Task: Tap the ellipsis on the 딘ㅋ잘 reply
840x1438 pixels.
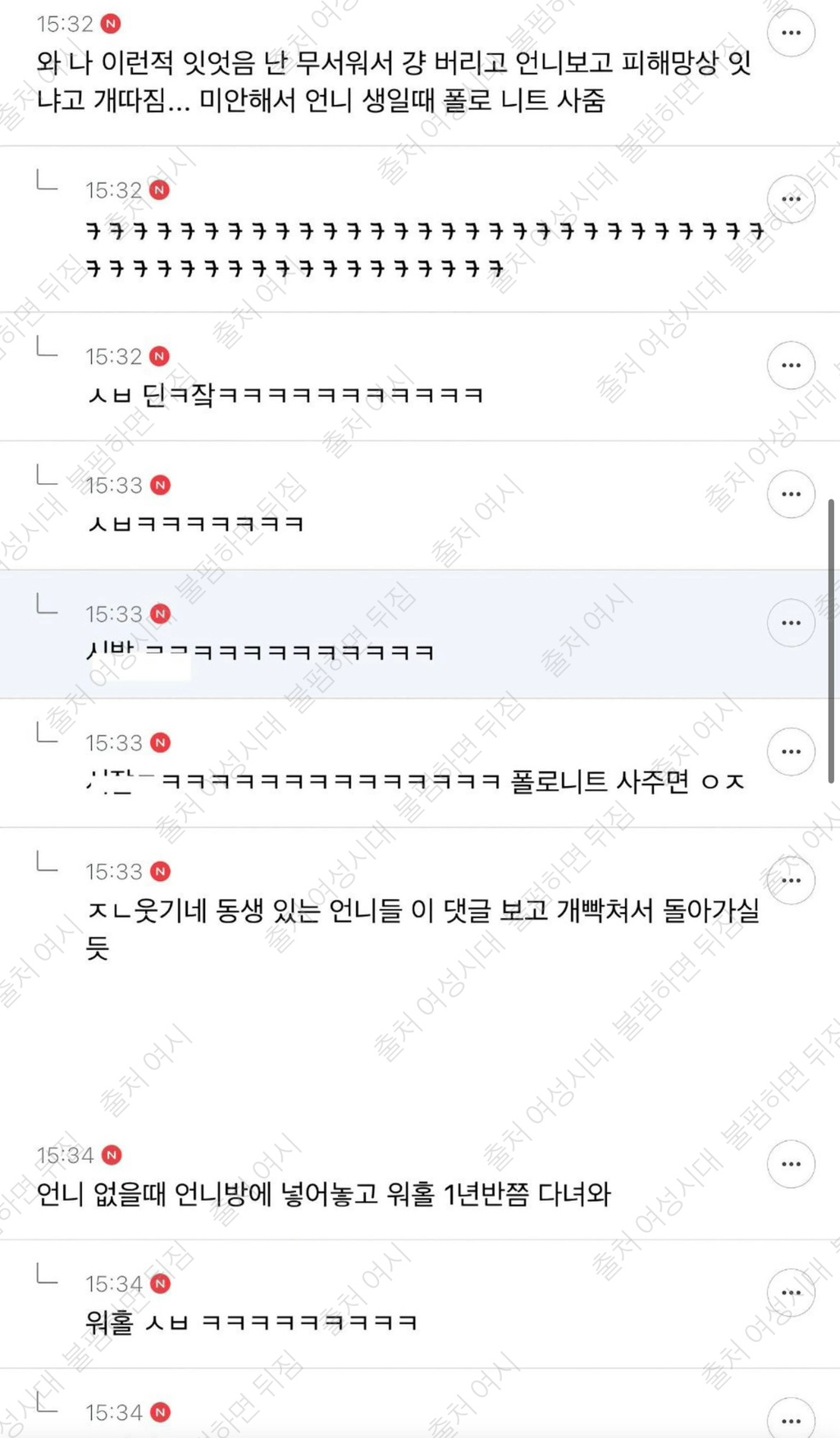Action: pos(791,365)
